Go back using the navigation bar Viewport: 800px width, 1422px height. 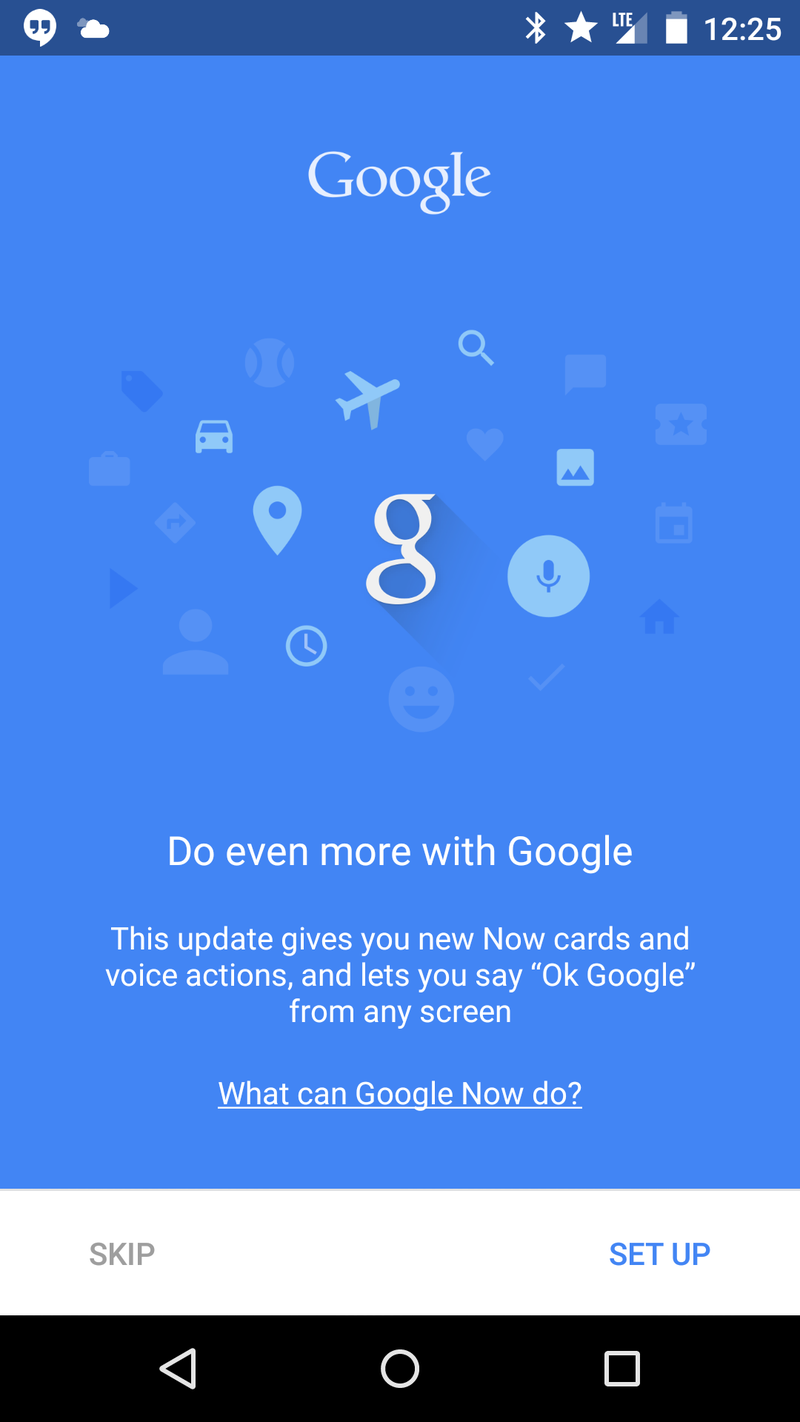click(x=179, y=1368)
